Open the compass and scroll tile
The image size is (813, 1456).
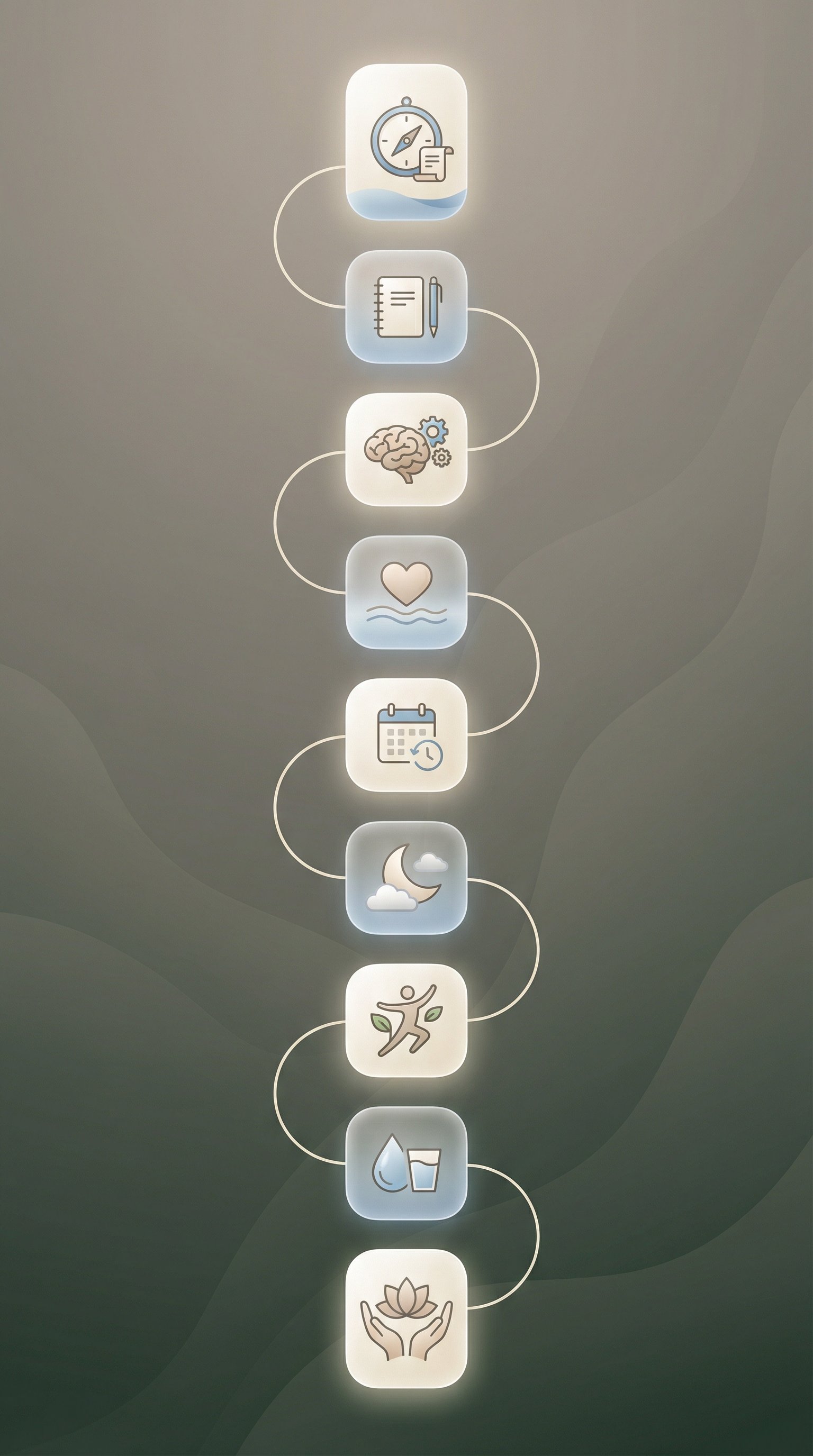[406, 141]
